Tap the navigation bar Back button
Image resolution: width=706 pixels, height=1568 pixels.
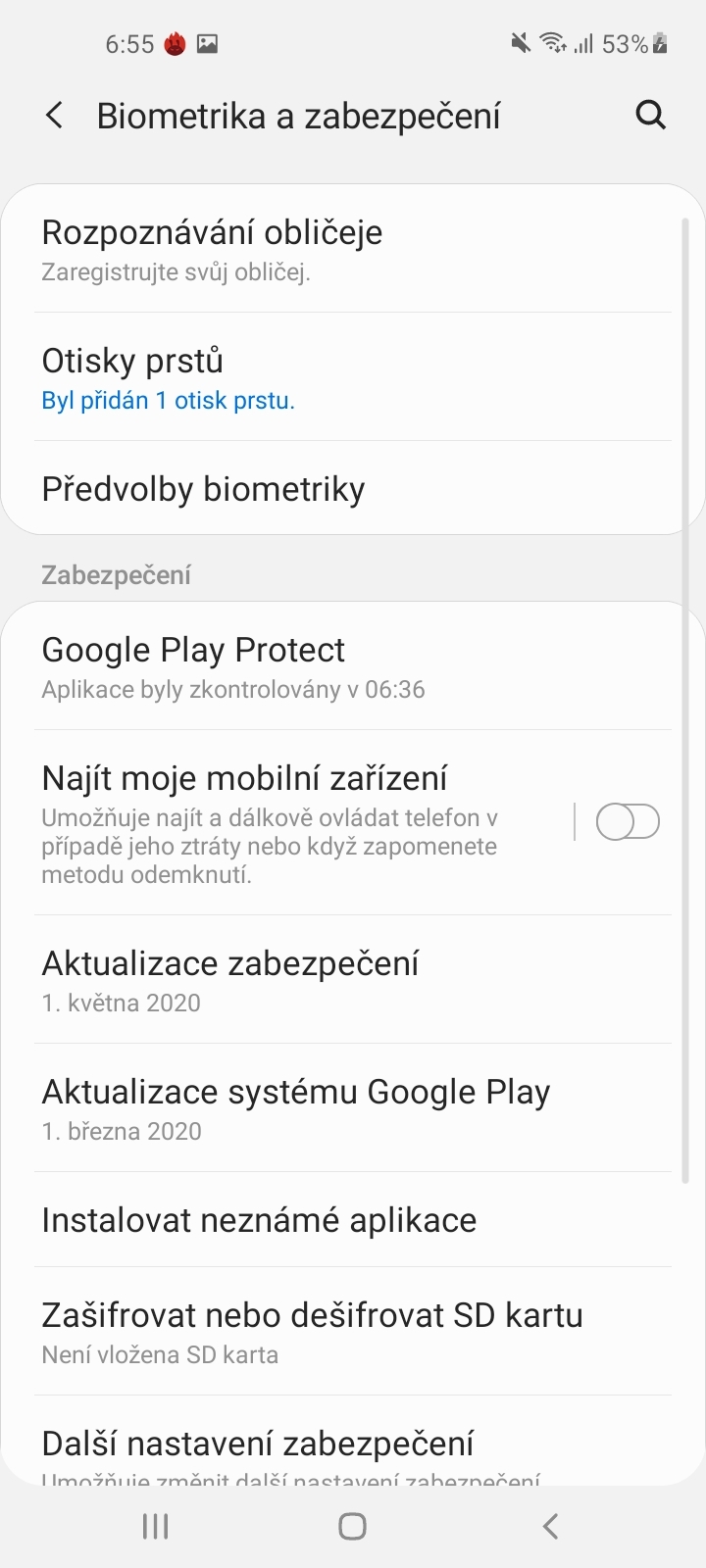pos(549,1525)
